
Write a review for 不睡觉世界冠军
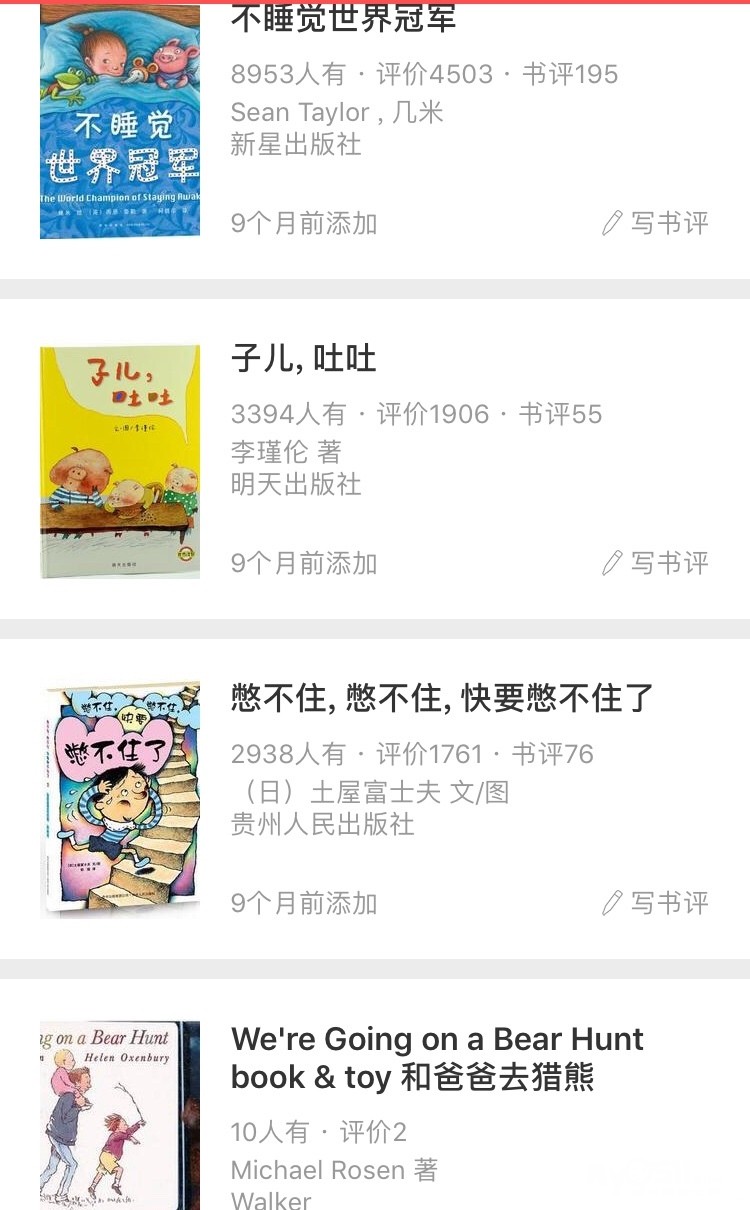[656, 223]
